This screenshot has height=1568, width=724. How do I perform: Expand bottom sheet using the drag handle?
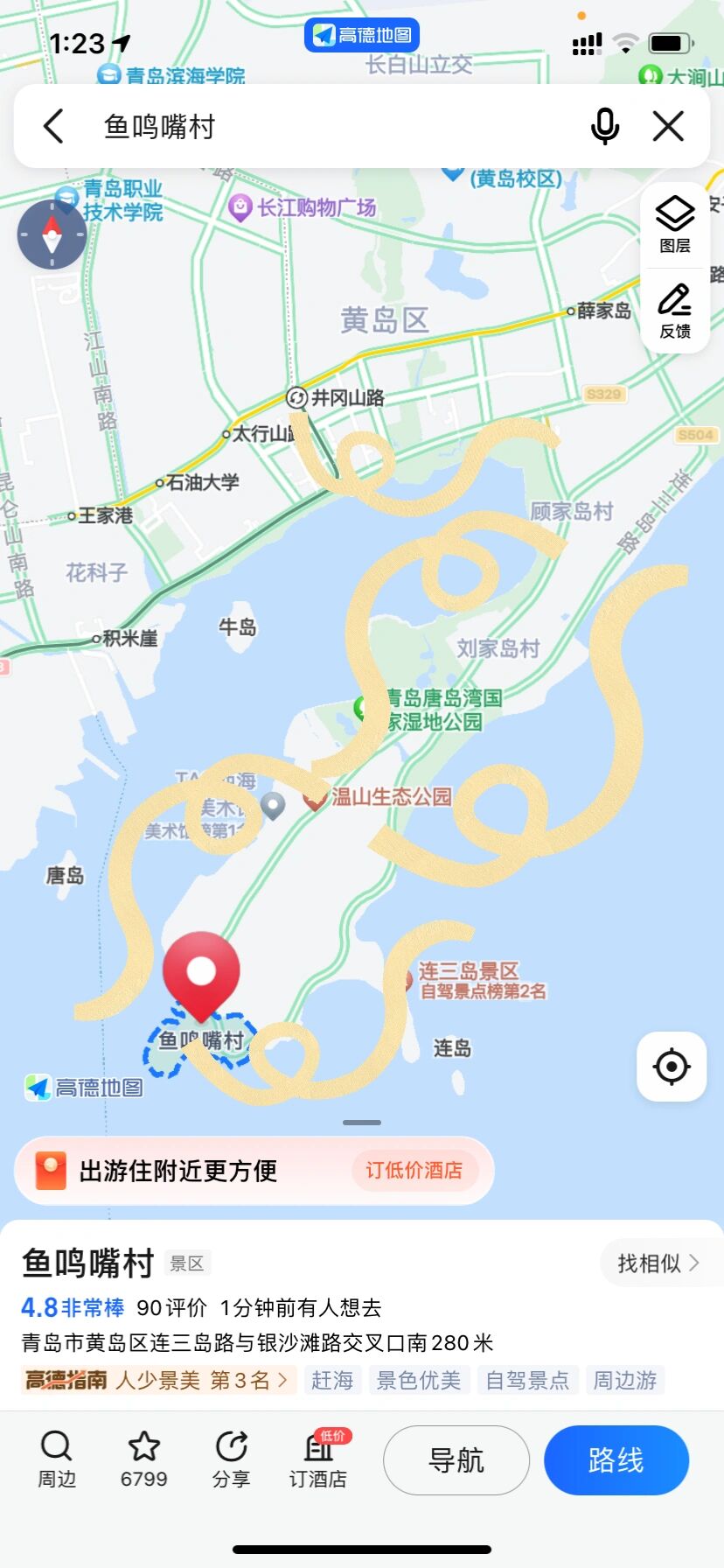pos(361,1123)
